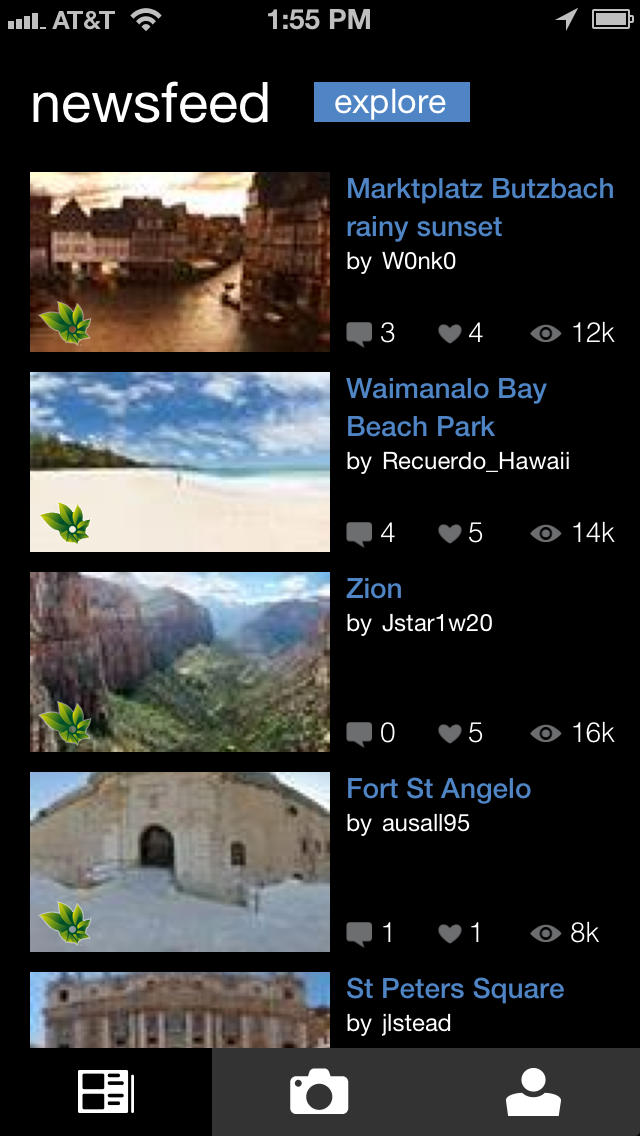Switch to the camera tab
640x1136 pixels.
coord(319,1092)
